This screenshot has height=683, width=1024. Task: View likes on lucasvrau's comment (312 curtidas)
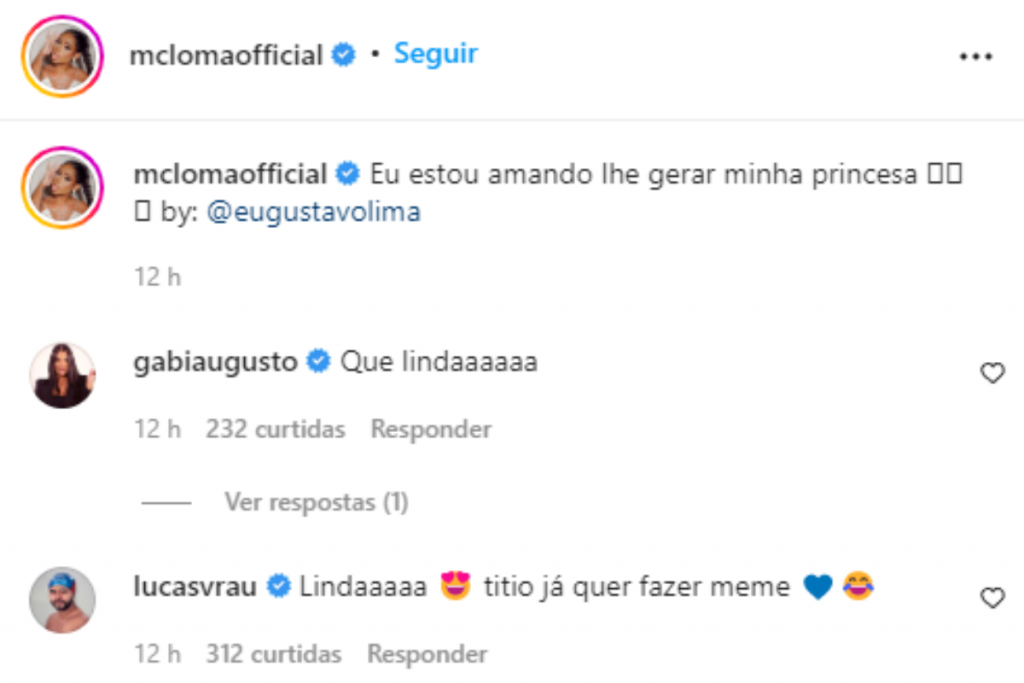pyautogui.click(x=273, y=655)
